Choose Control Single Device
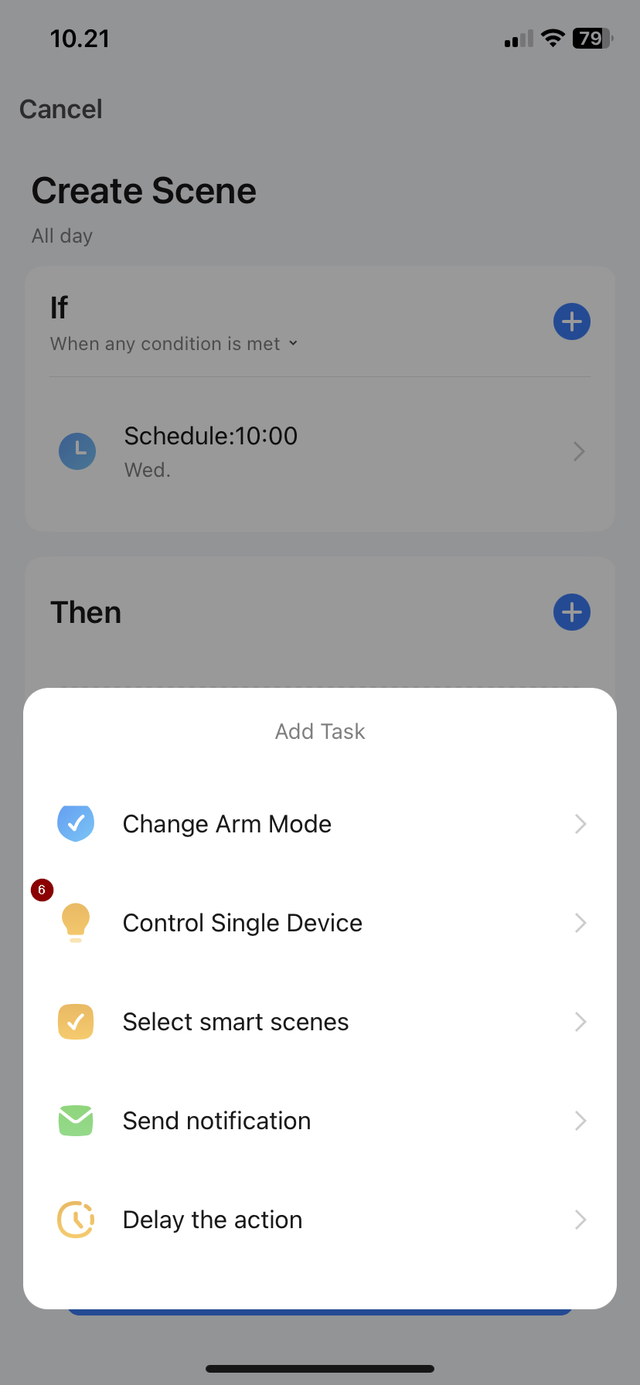 coord(320,923)
